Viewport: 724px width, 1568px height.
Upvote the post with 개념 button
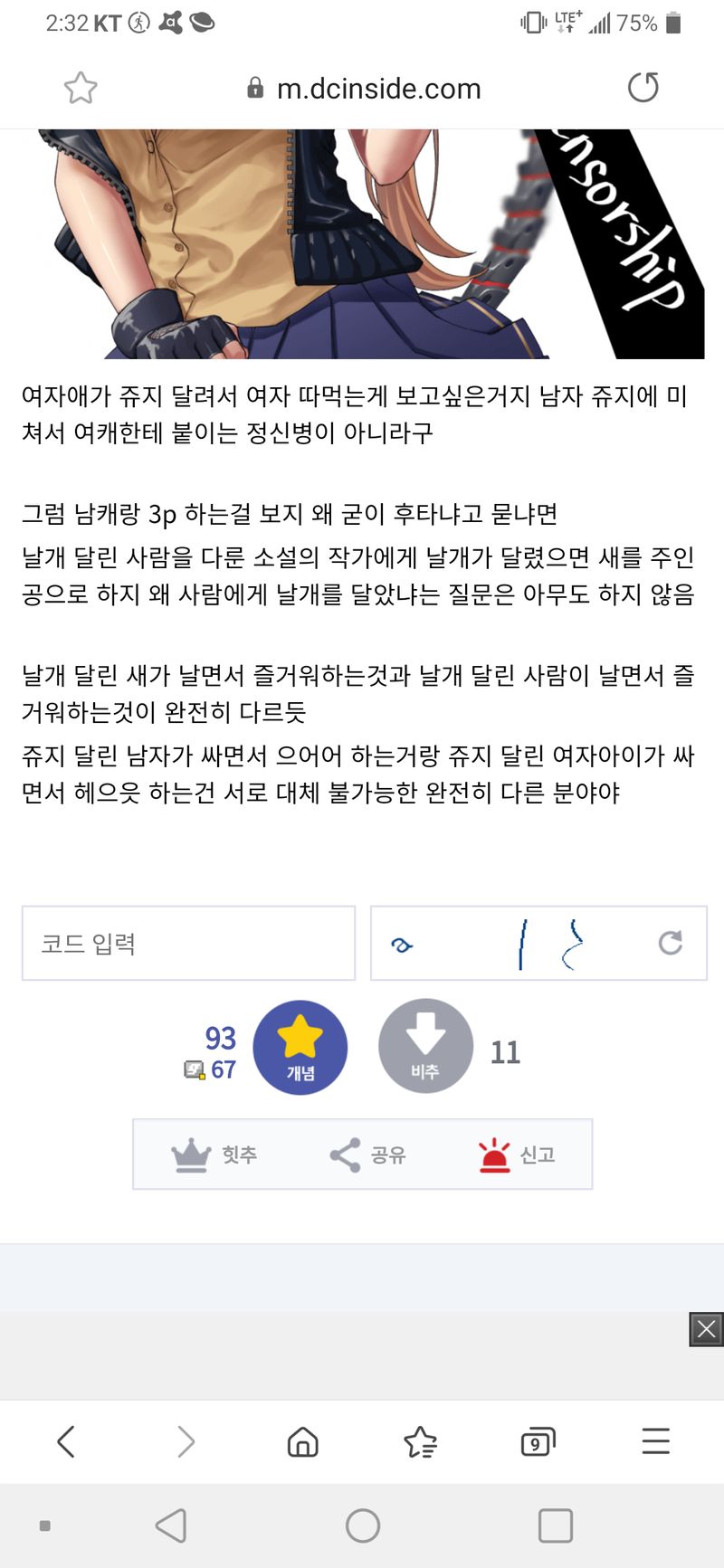click(x=300, y=1047)
